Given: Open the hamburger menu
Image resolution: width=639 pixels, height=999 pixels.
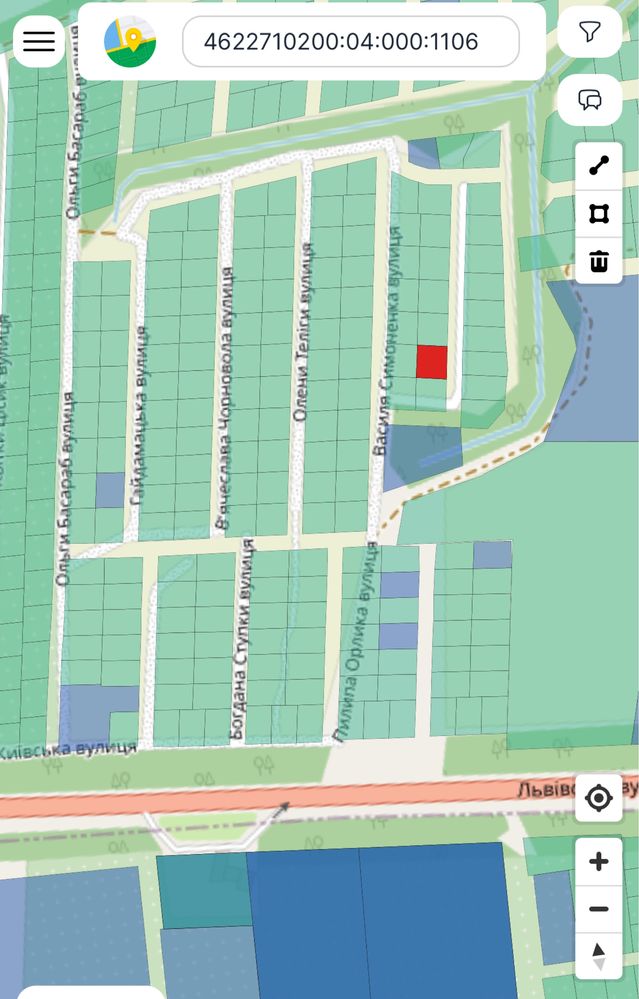Looking at the screenshot, I should coord(39,41).
